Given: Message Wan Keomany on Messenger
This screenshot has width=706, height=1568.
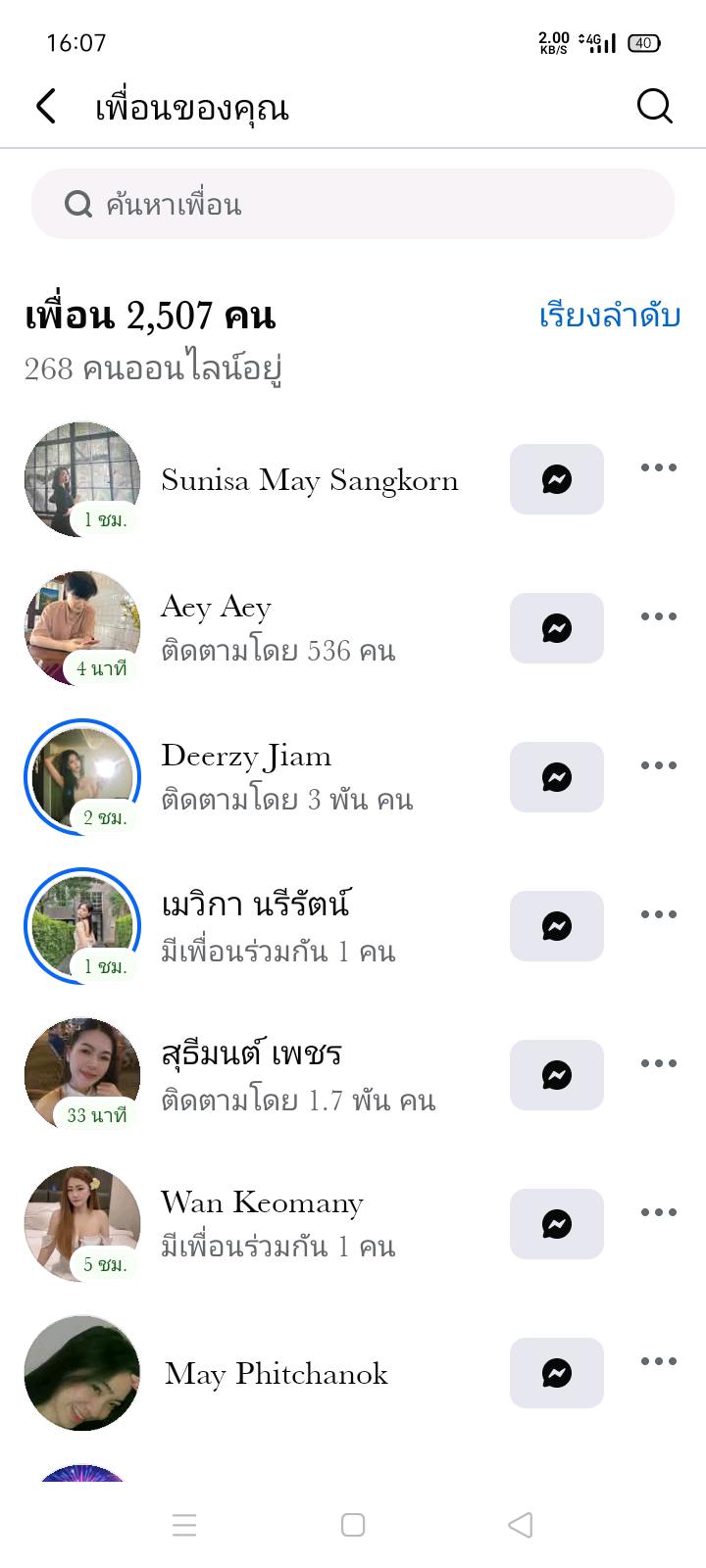Looking at the screenshot, I should pos(556,1224).
